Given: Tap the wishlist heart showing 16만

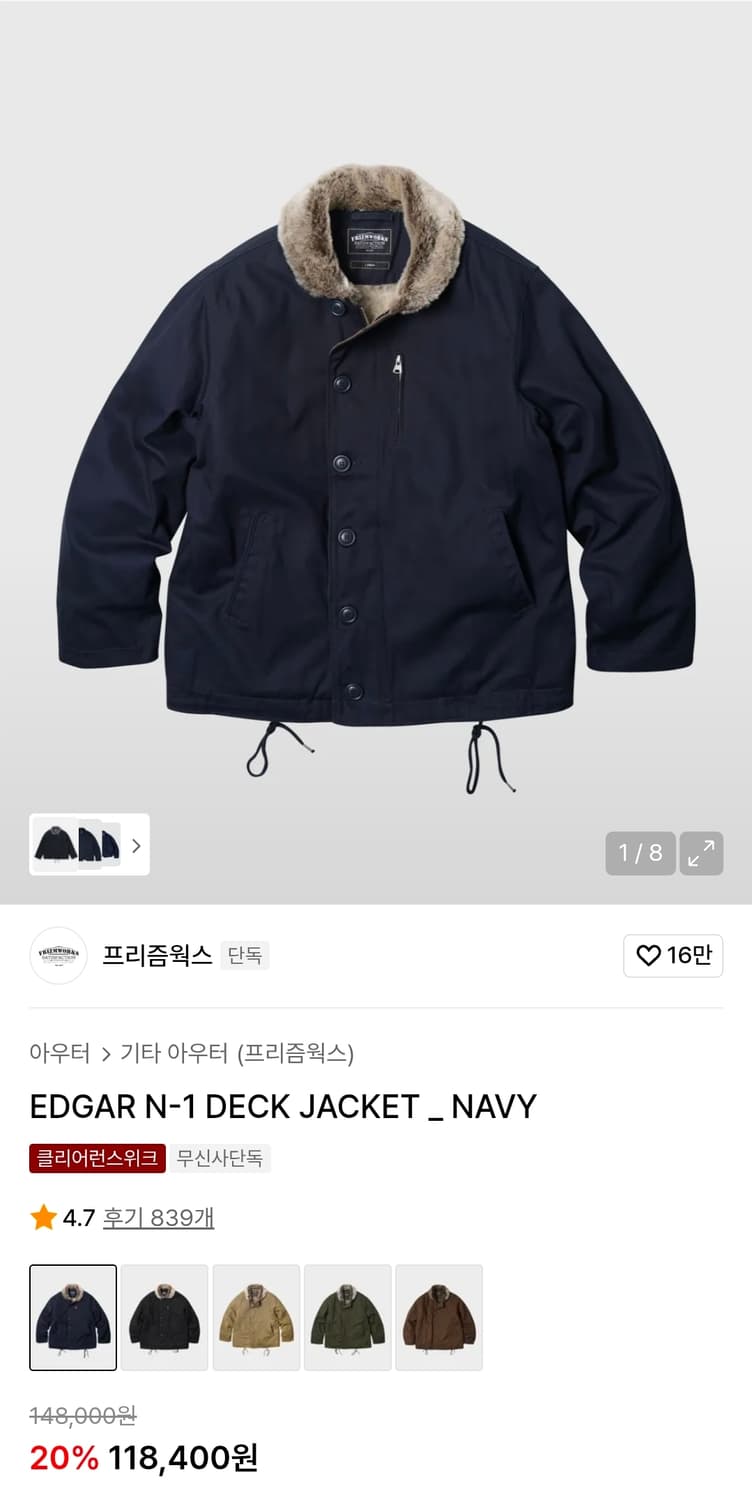Looking at the screenshot, I should tap(673, 956).
